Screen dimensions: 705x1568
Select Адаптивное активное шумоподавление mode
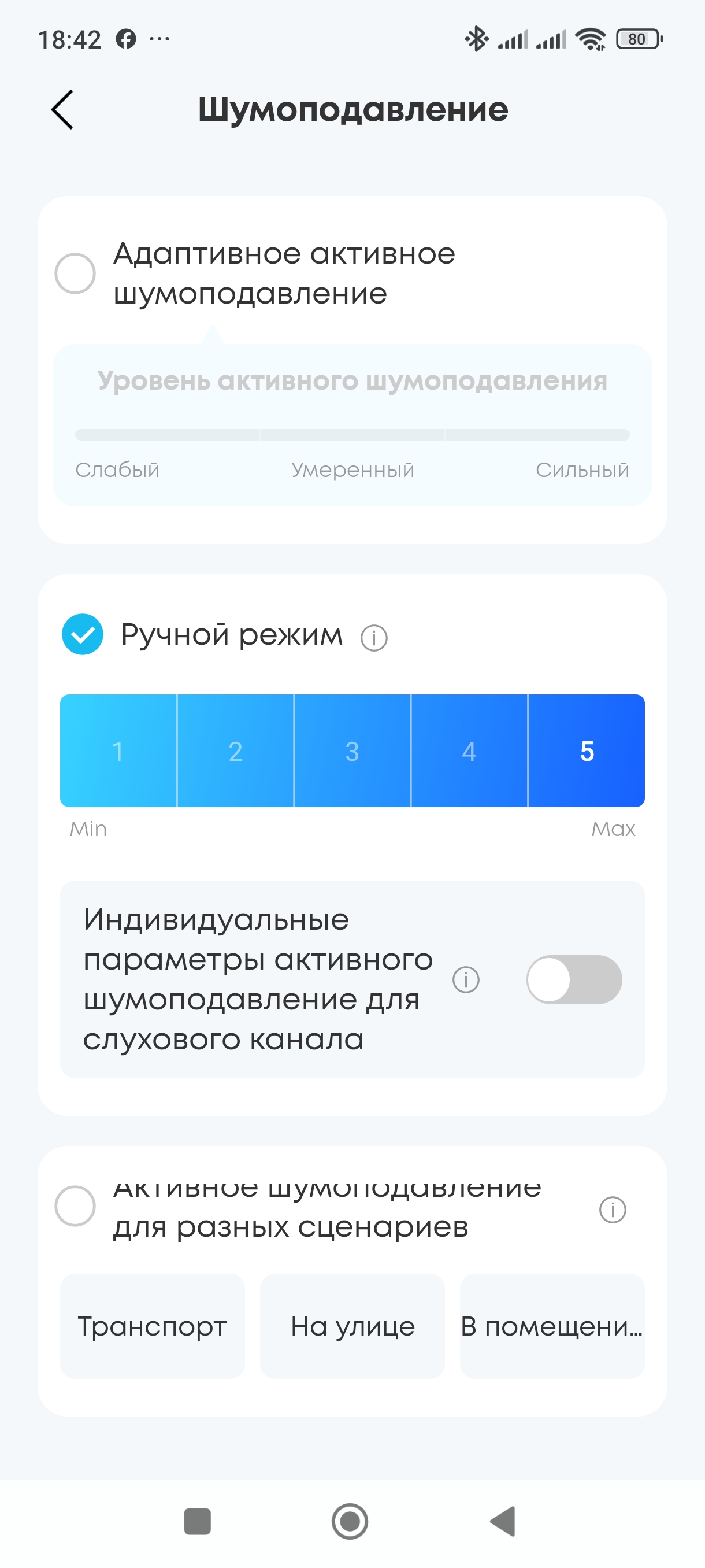pyautogui.click(x=75, y=274)
